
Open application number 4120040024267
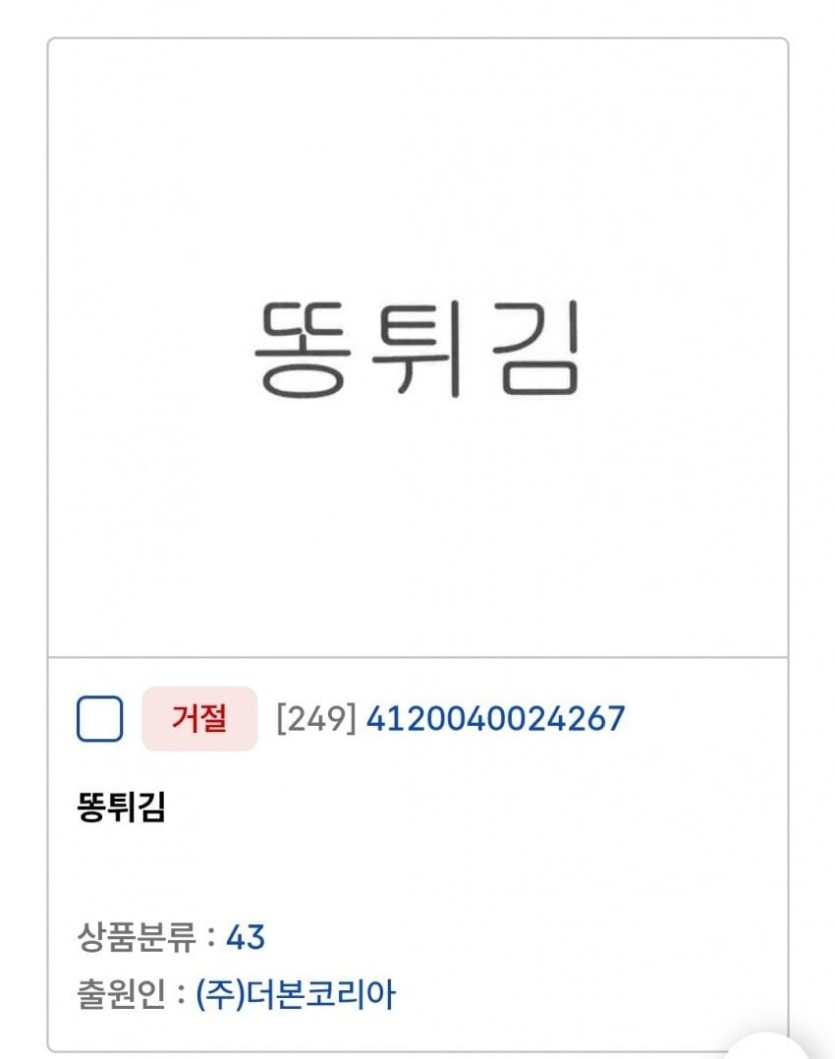point(495,718)
